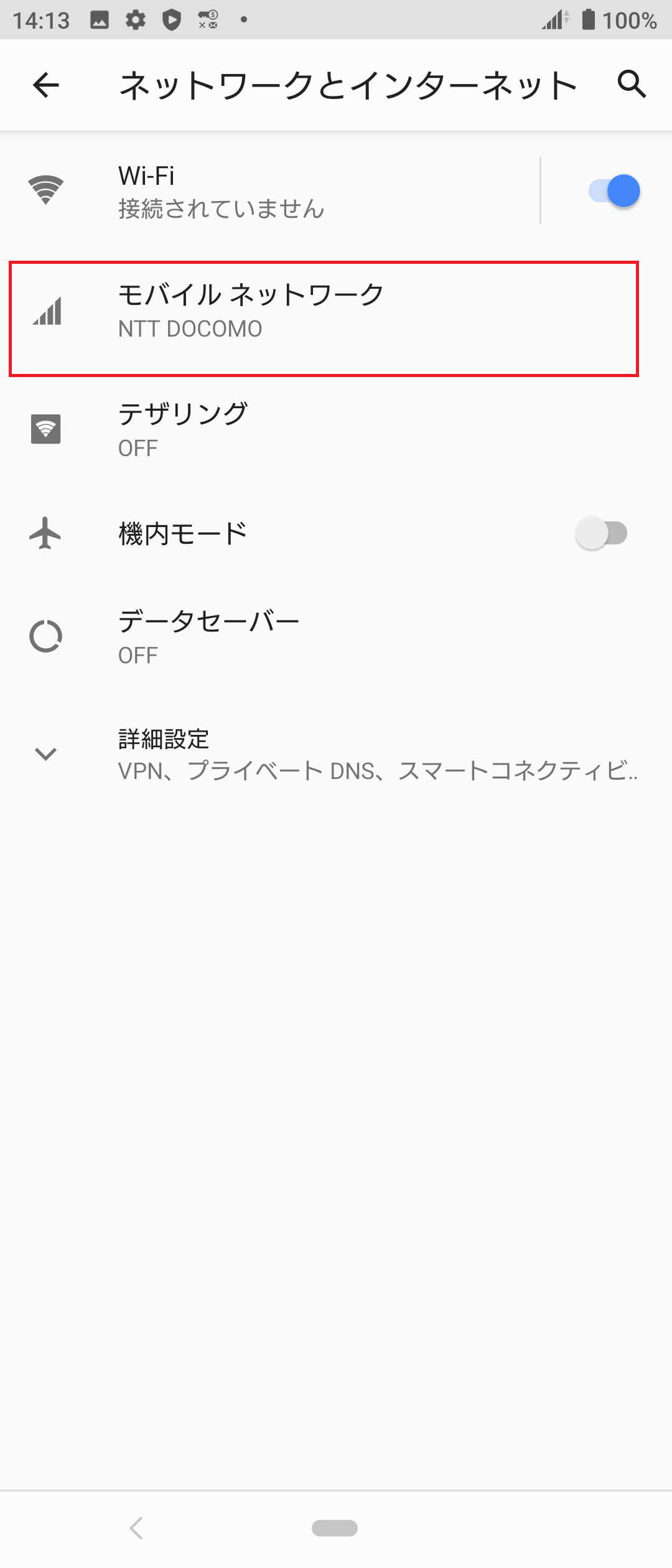Go back with the top arrow
Viewport: 672px width, 1568px height.
47,85
